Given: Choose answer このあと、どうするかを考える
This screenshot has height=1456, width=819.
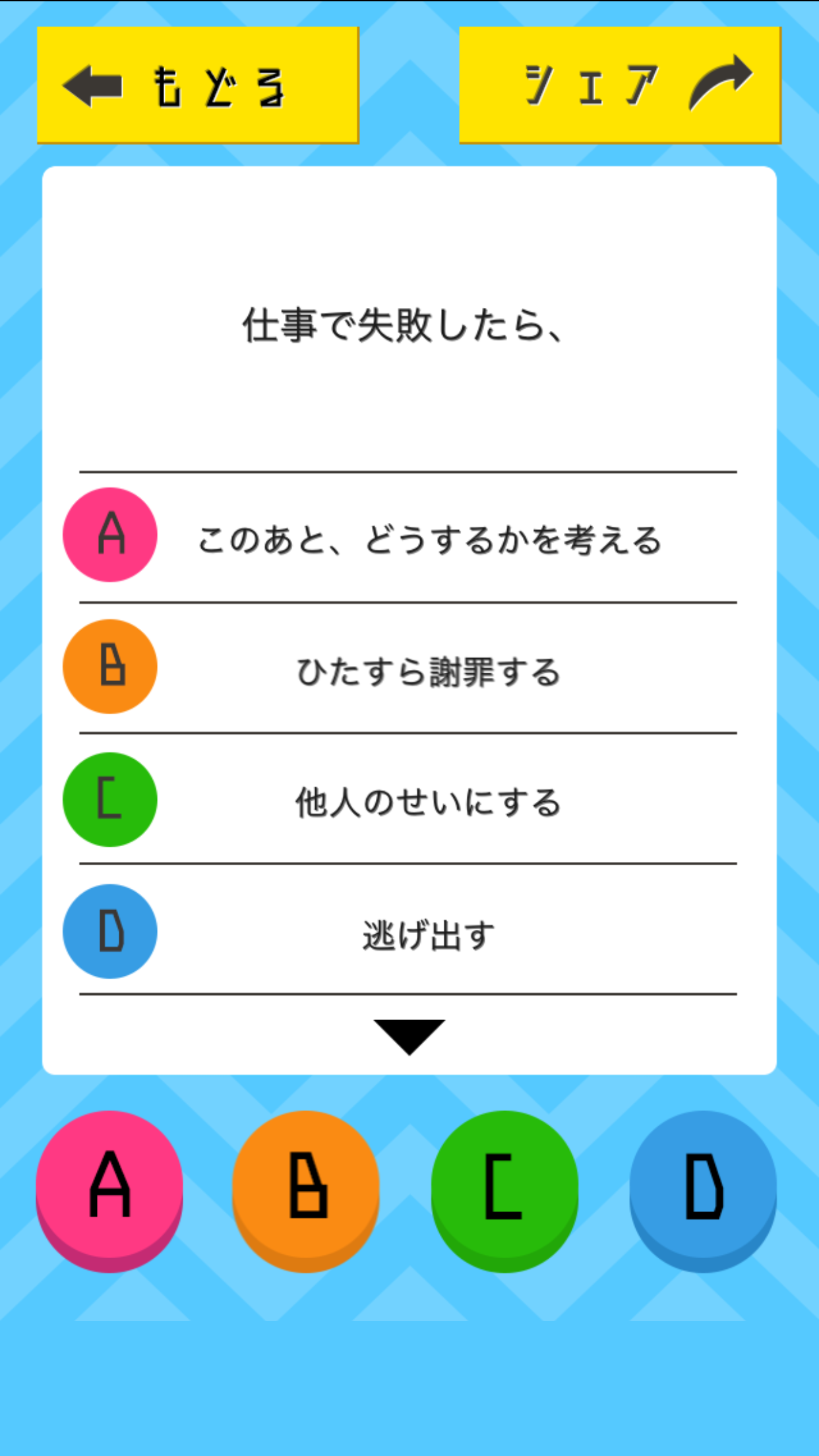Looking at the screenshot, I should click(430, 537).
